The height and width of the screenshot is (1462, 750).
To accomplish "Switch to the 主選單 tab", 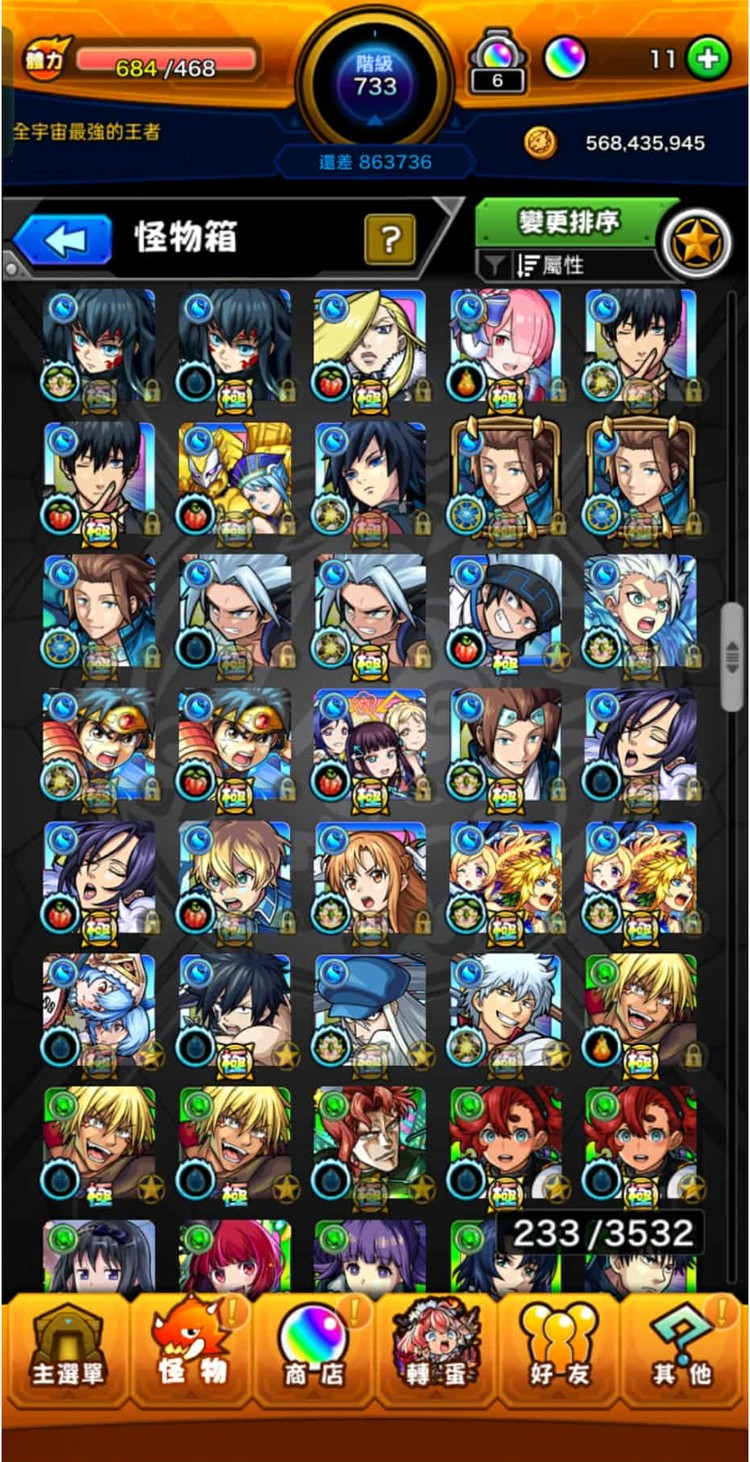I will click(67, 1350).
